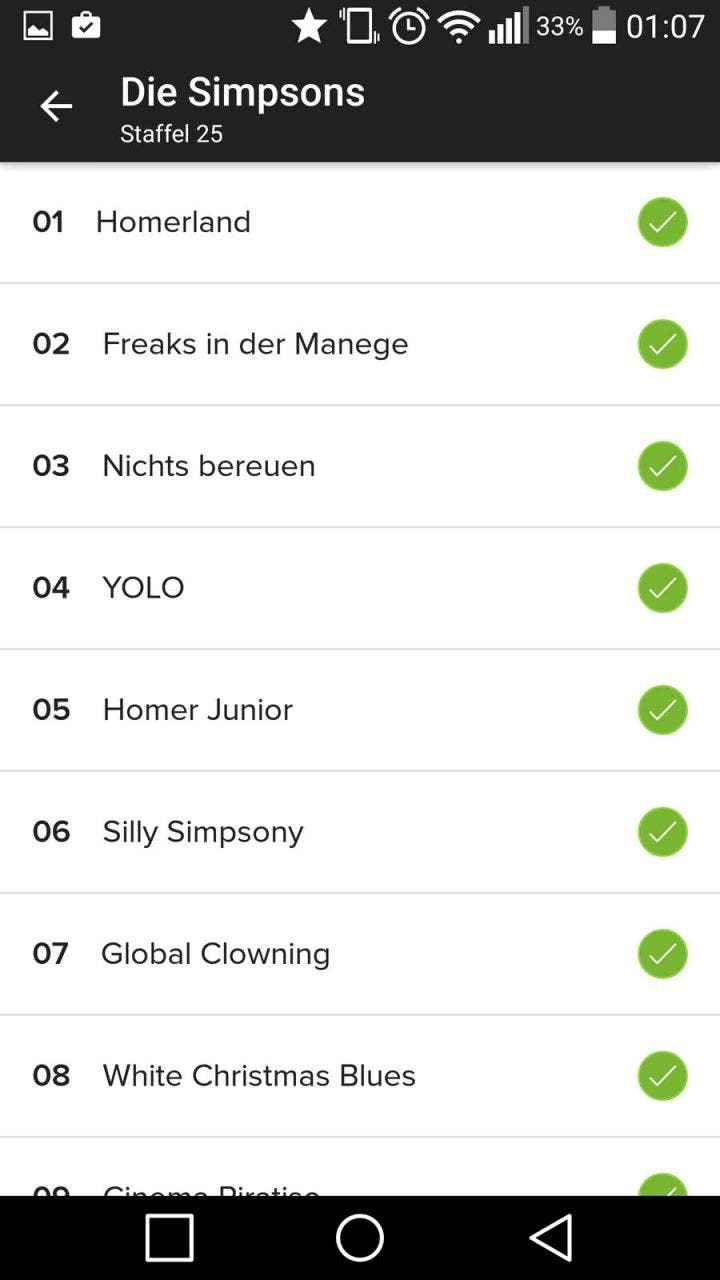
Task: Open episode 01 Homerland
Action: point(360,222)
